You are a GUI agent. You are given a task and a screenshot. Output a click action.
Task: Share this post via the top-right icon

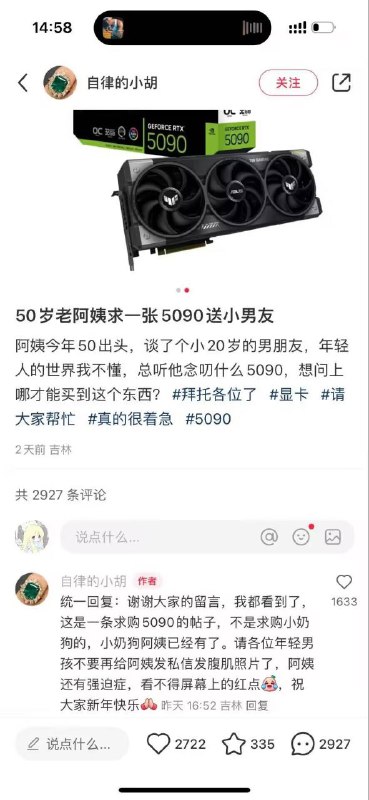point(341,83)
